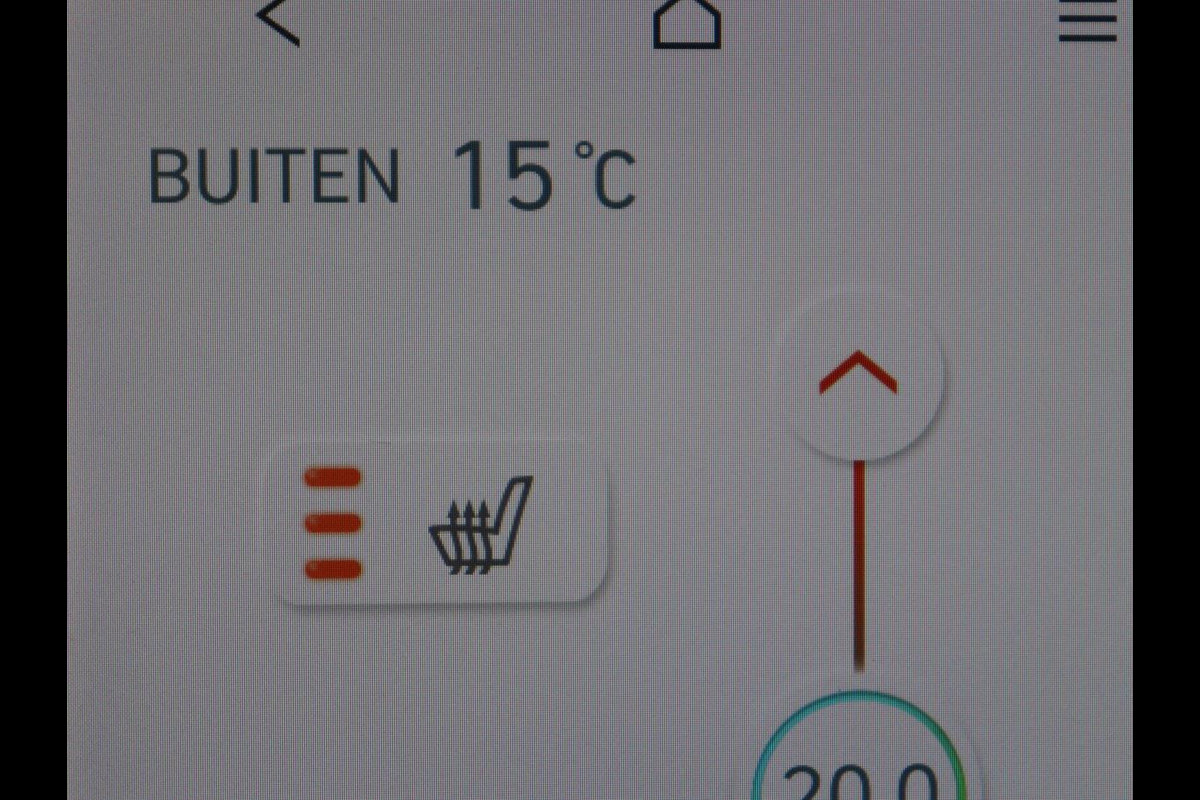Raise temperature with the red up arrow
The height and width of the screenshot is (800, 1200).
(x=858, y=377)
